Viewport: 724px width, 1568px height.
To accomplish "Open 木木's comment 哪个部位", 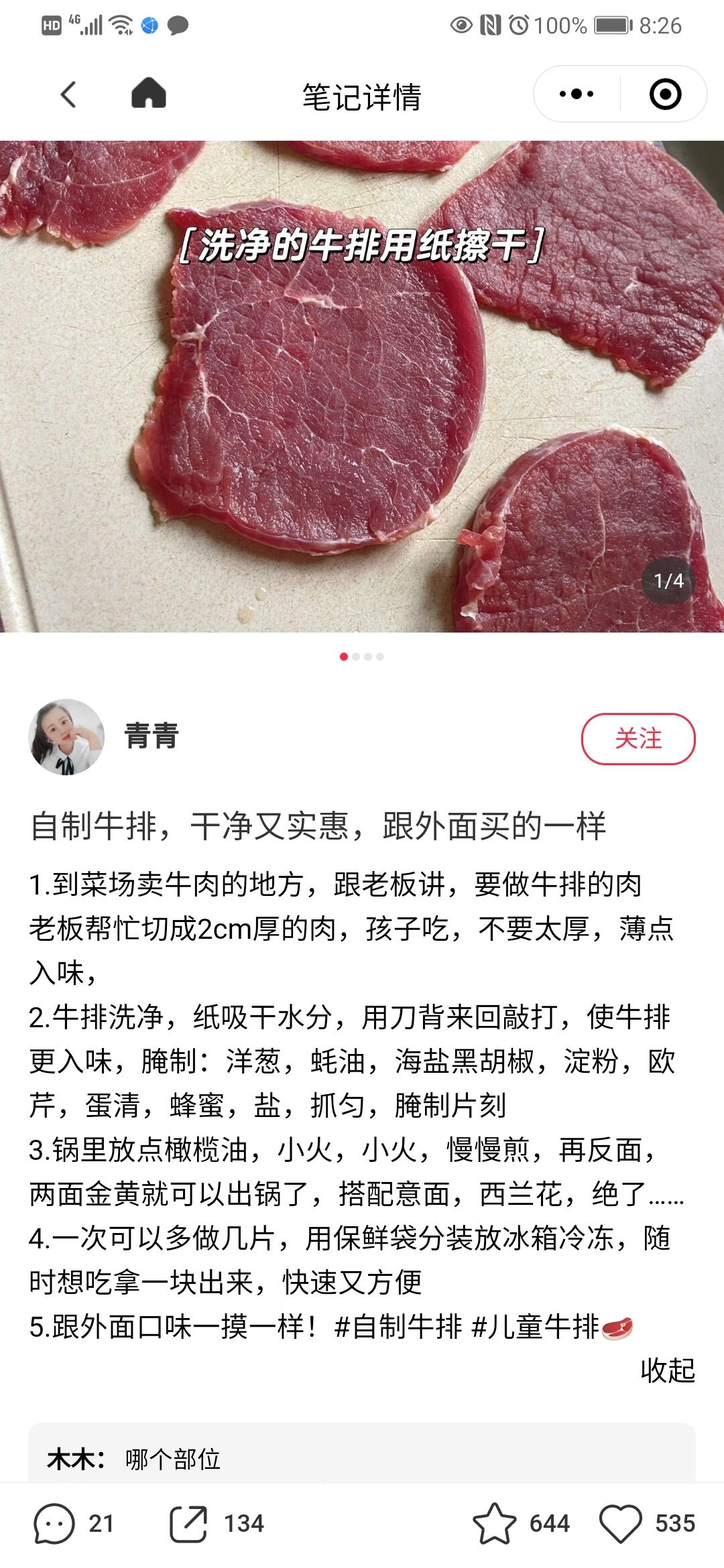I will tap(173, 1459).
